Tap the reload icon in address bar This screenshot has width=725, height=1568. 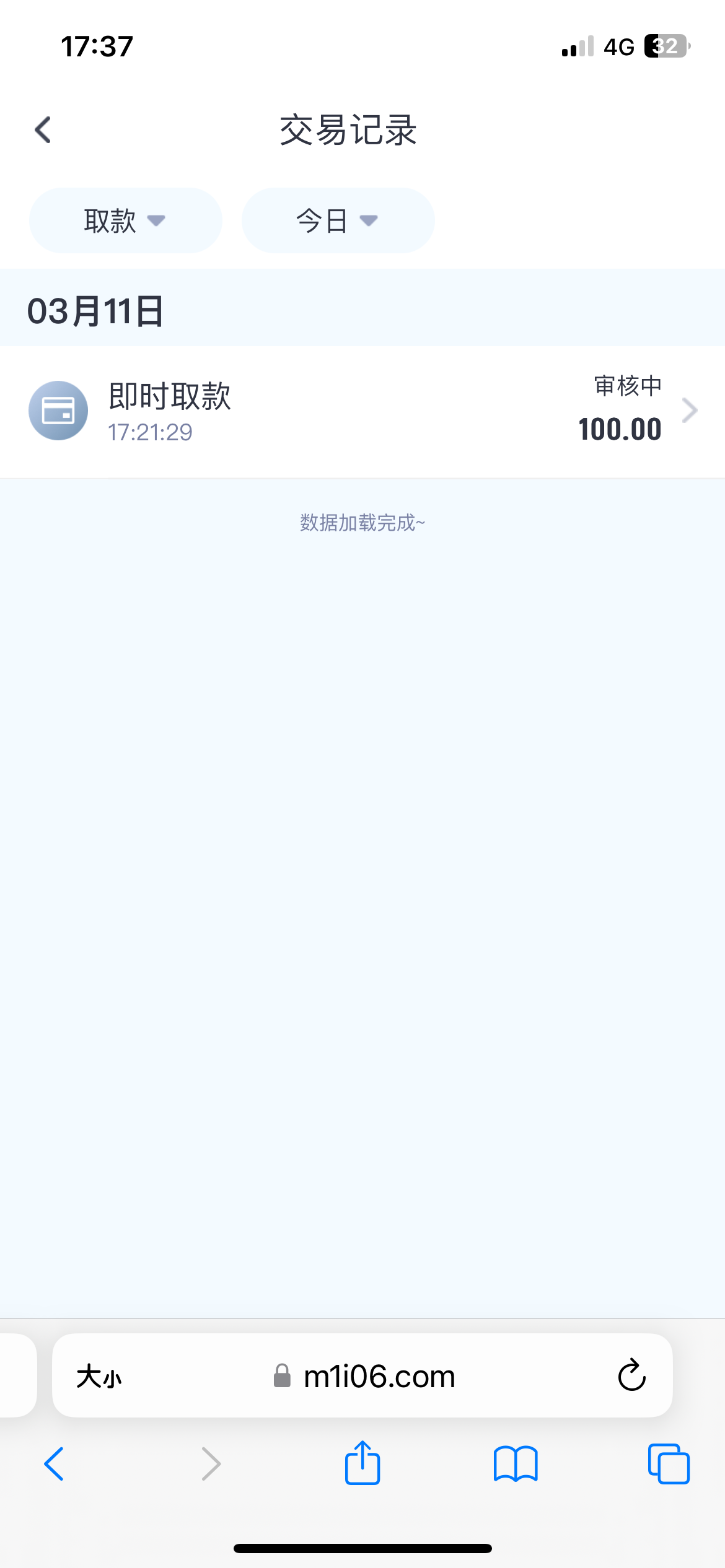point(630,1376)
